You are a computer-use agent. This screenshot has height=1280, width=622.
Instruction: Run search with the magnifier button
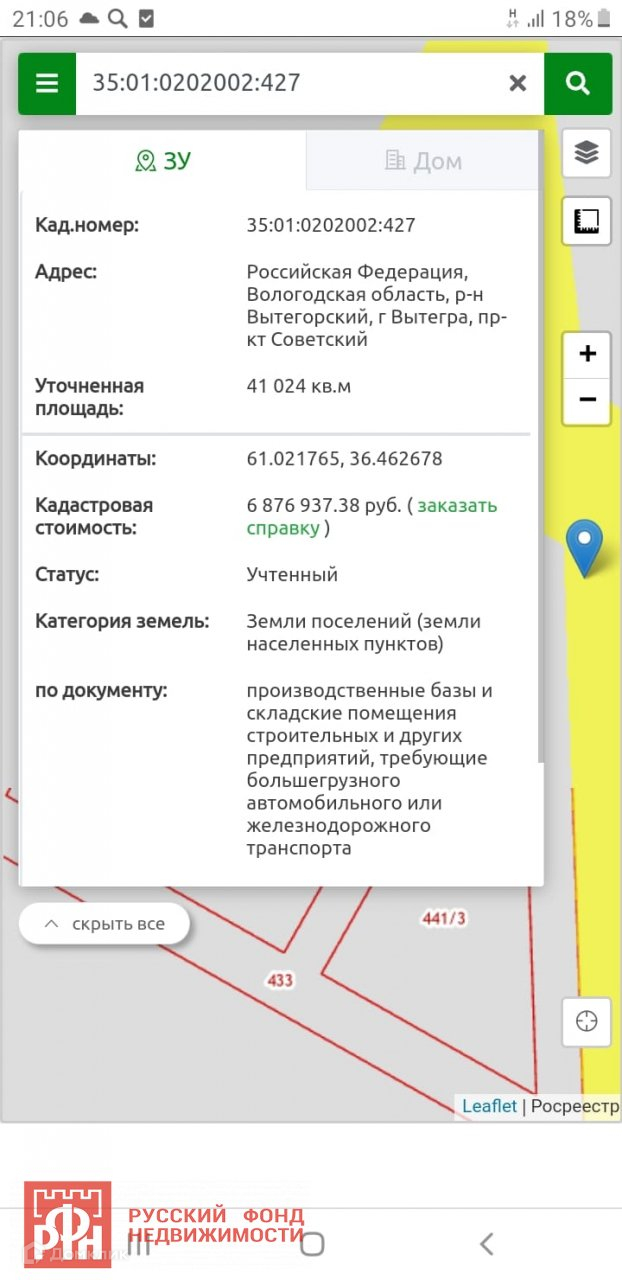tap(578, 84)
